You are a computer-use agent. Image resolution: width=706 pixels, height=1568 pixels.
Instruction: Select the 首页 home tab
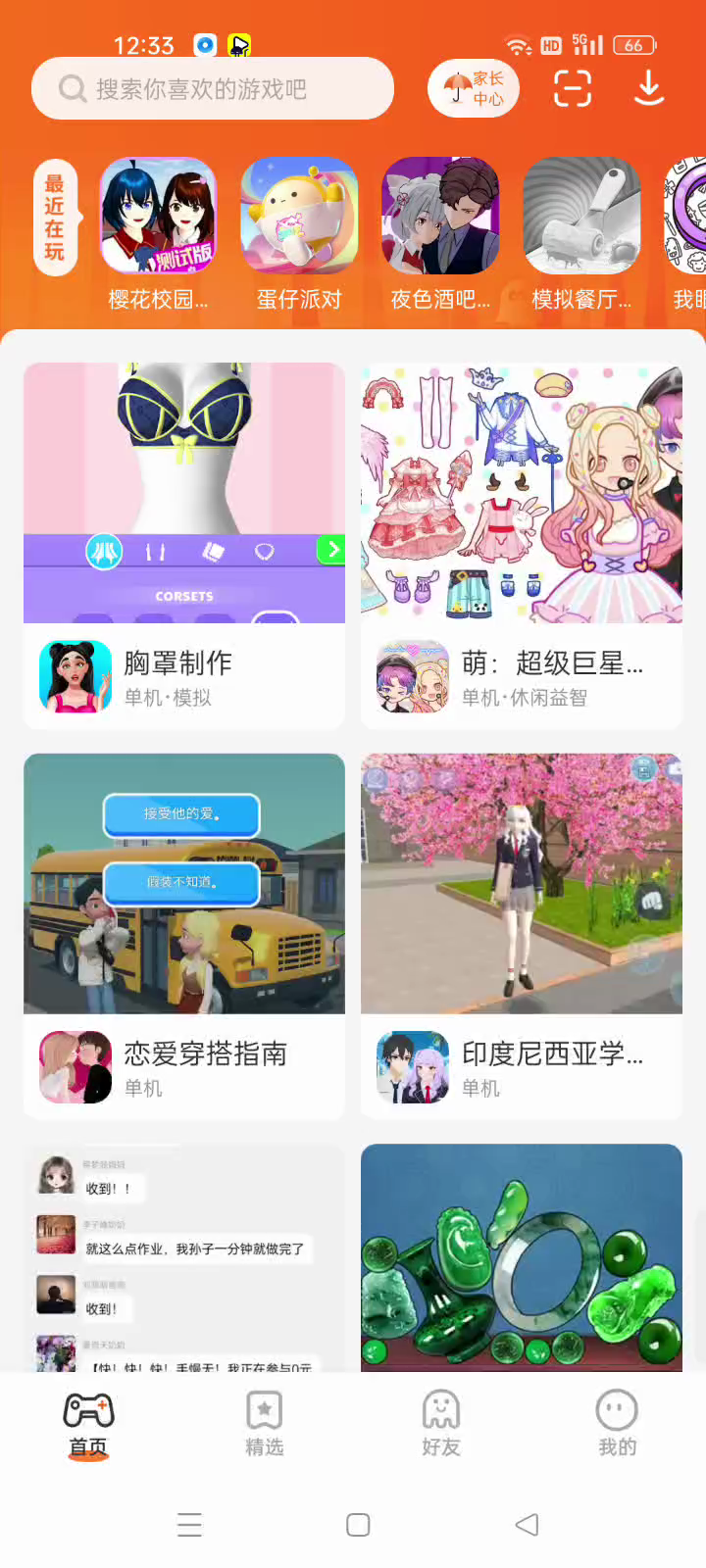[88, 1423]
